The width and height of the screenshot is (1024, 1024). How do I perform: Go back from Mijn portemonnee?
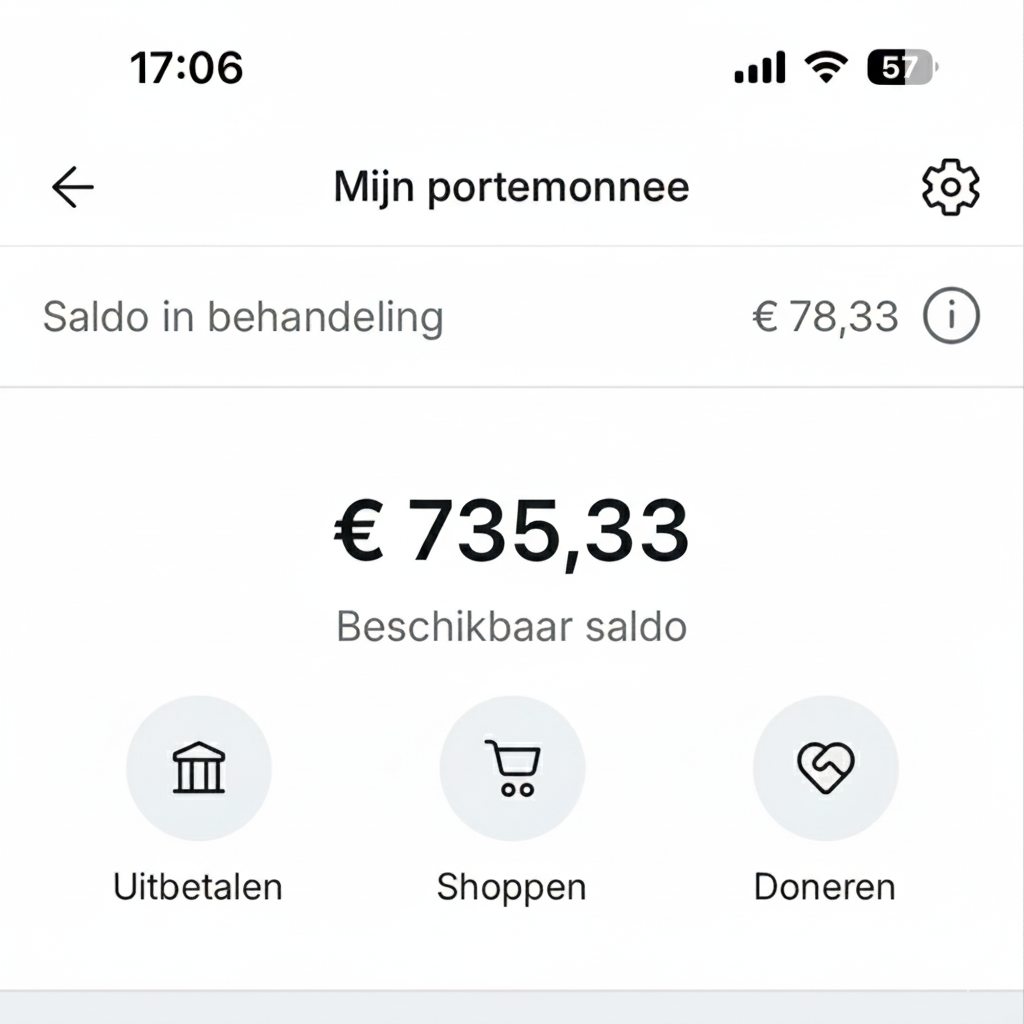tap(73, 187)
